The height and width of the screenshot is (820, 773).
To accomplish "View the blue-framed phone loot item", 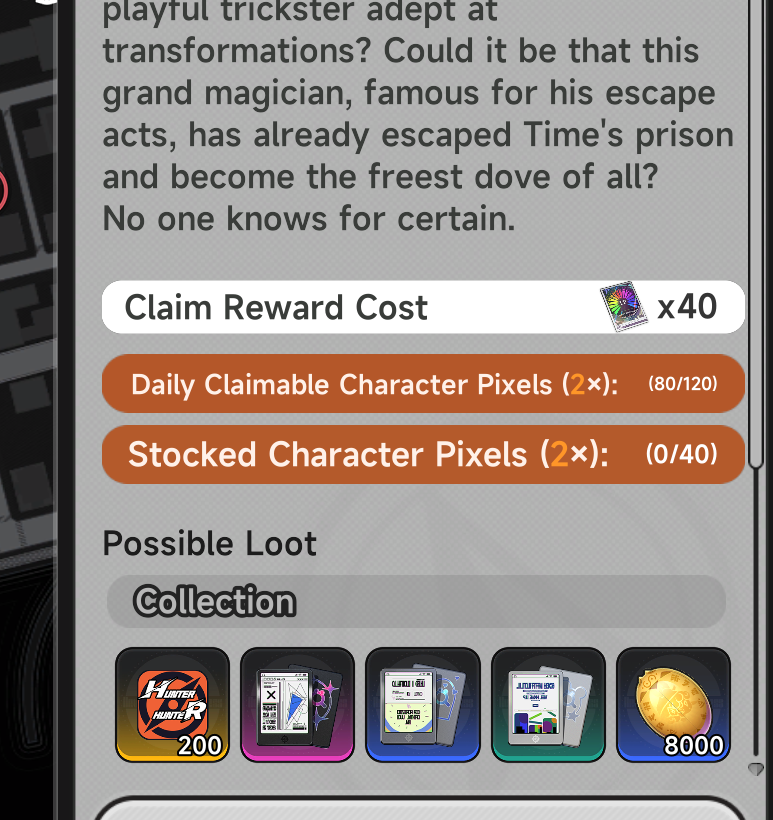I will [423, 704].
